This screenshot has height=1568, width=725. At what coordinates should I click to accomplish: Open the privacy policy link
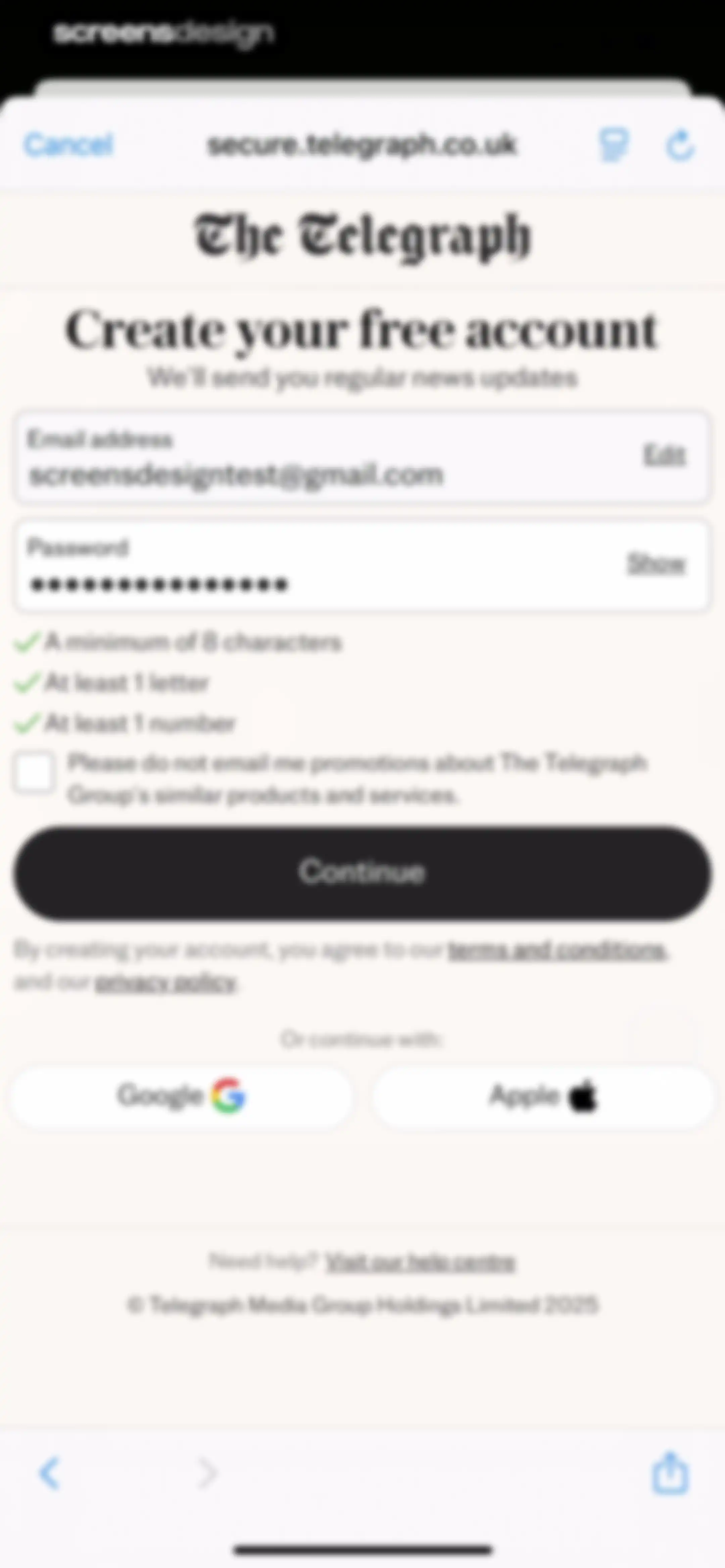click(165, 982)
